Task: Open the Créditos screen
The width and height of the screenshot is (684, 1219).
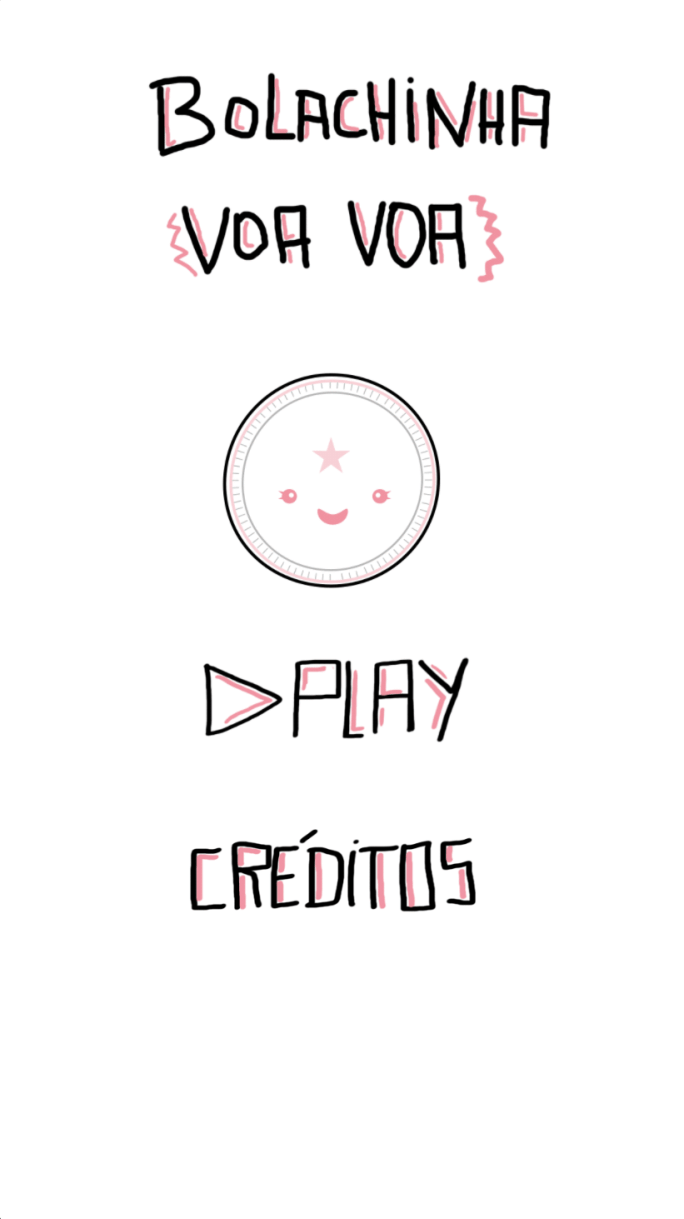Action: (x=333, y=875)
